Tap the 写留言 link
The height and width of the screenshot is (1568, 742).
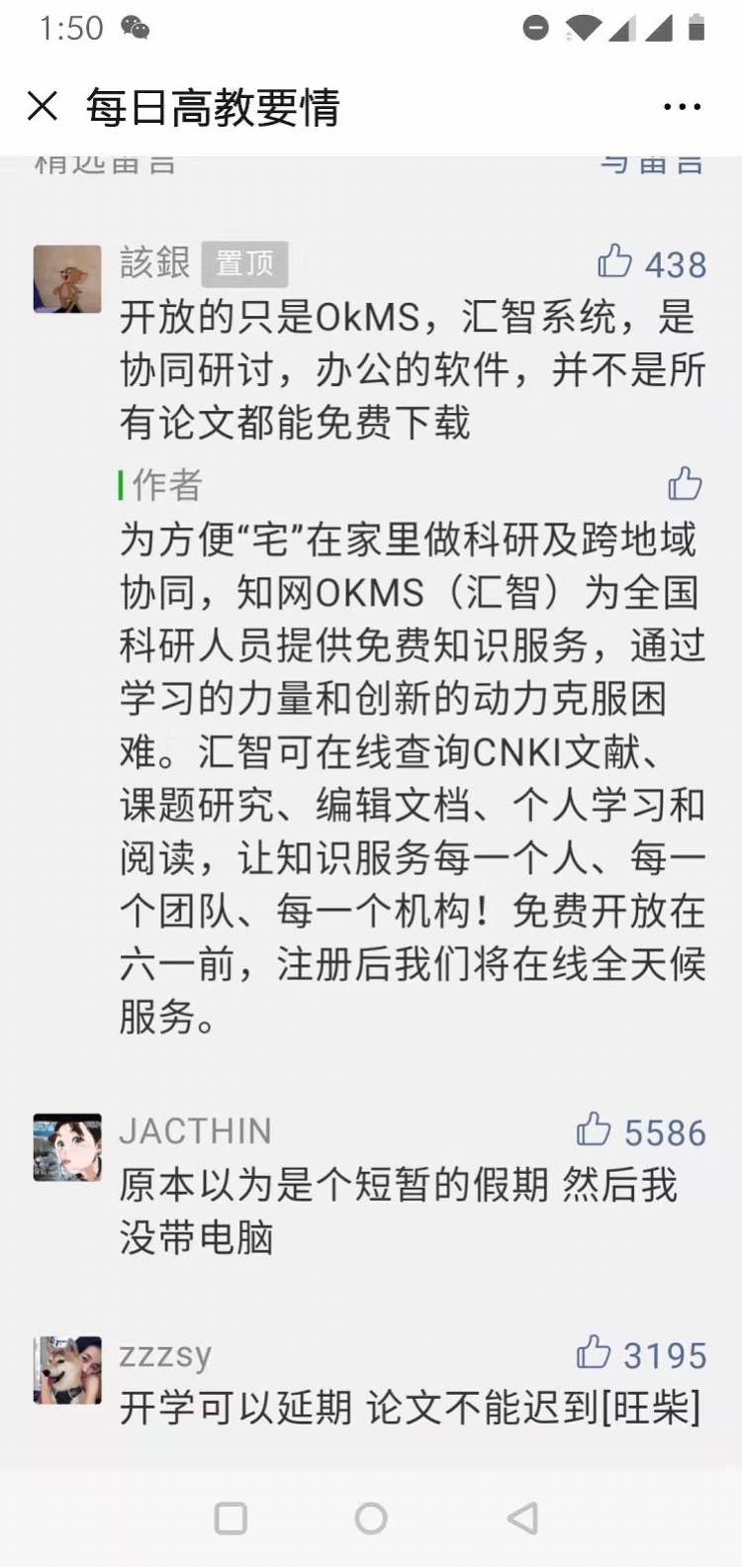[652, 163]
